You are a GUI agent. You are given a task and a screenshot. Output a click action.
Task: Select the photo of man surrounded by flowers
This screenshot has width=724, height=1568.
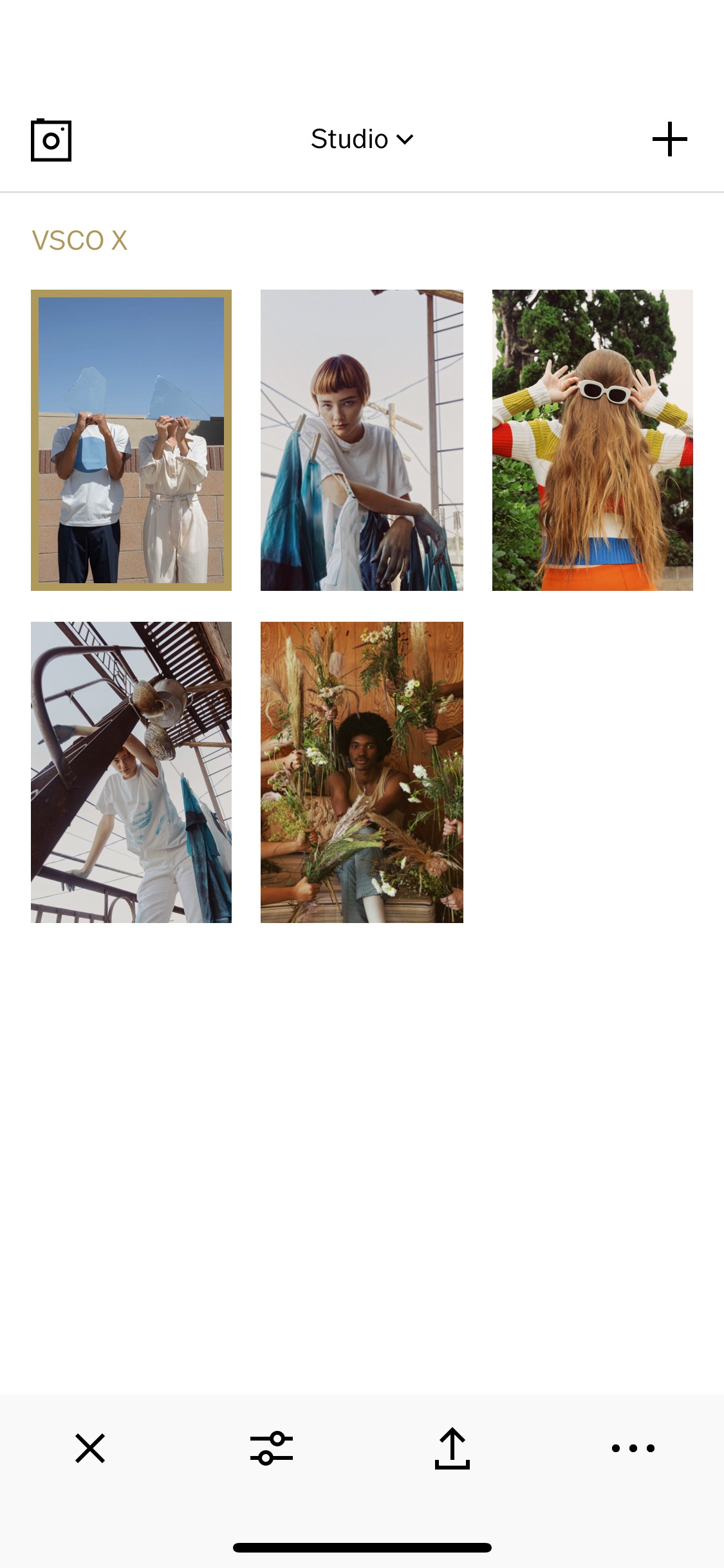[362, 772]
